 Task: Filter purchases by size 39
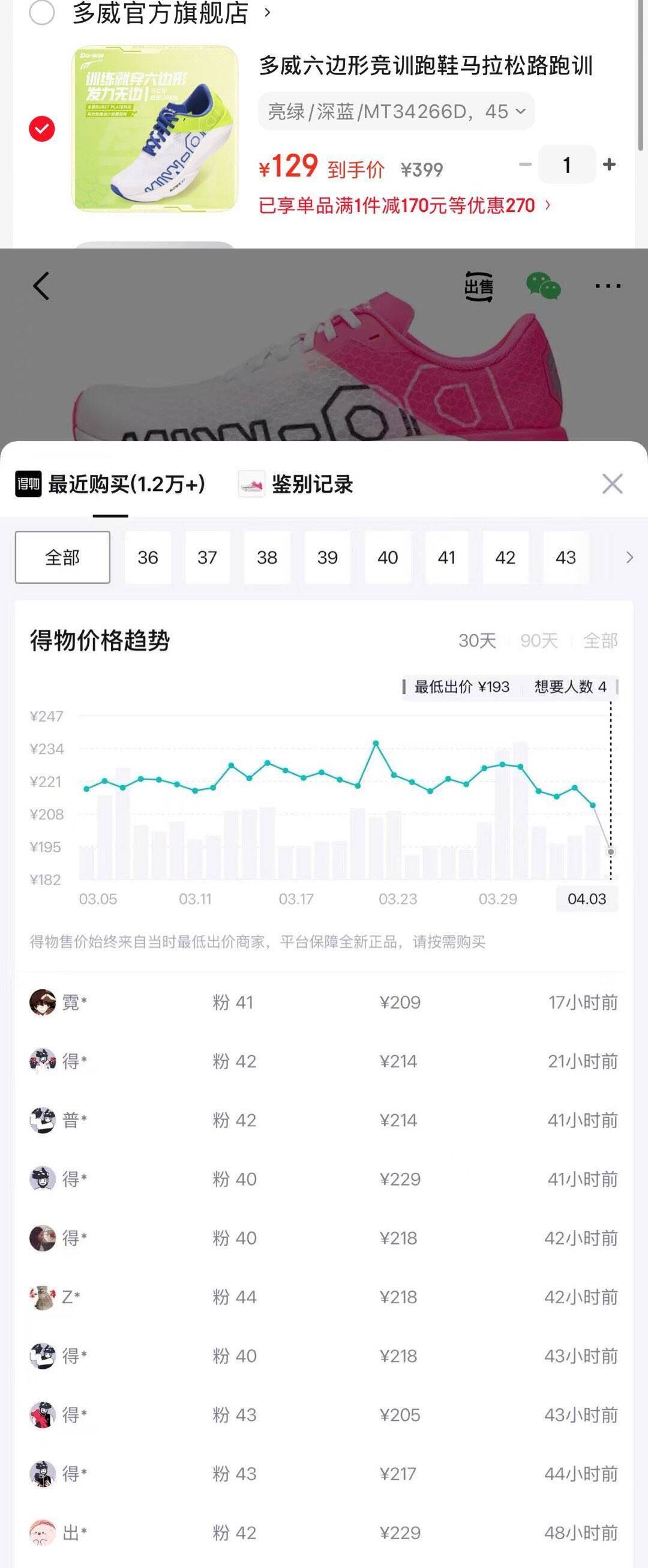coord(328,558)
